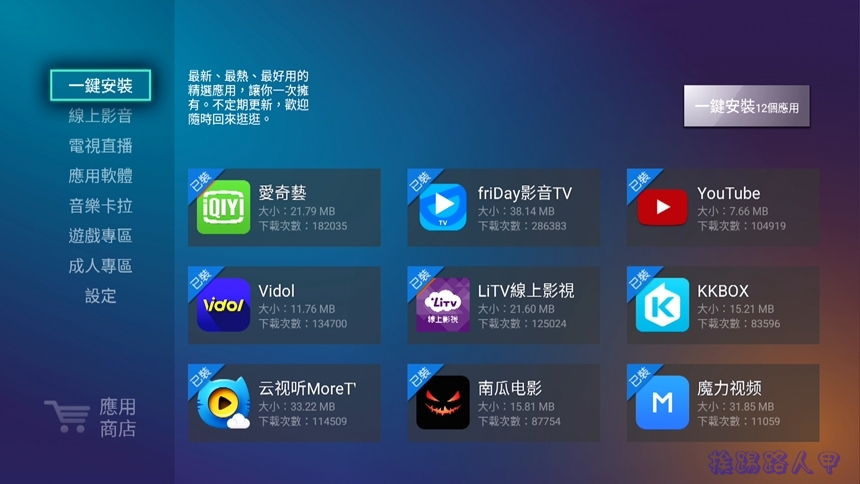
Task: Go to 應用軟體 category
Action: (x=100, y=176)
